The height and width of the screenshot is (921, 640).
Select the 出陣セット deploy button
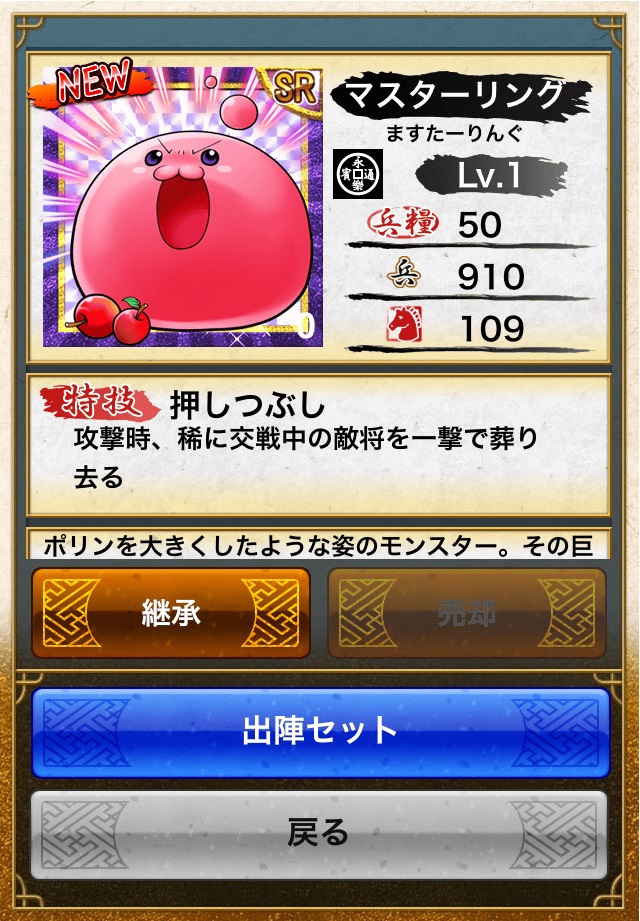(x=321, y=732)
